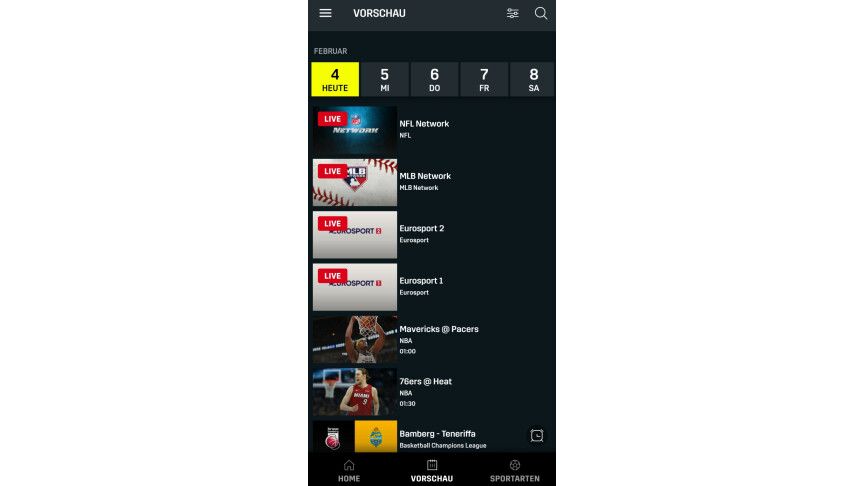Switch to the Vorschau tab
The width and height of the screenshot is (864, 486).
(432, 470)
